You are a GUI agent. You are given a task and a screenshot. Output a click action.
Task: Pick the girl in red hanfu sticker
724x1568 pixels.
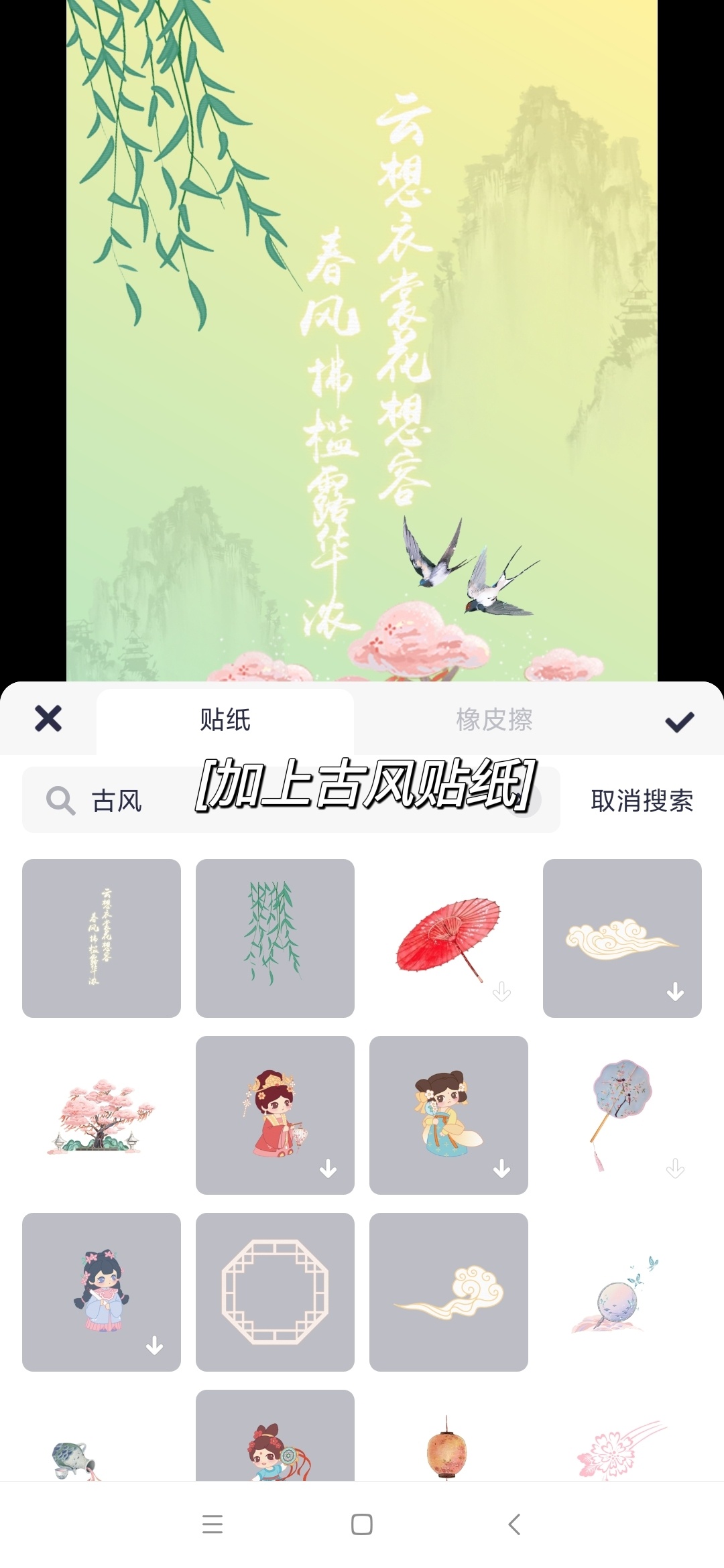(x=275, y=1115)
